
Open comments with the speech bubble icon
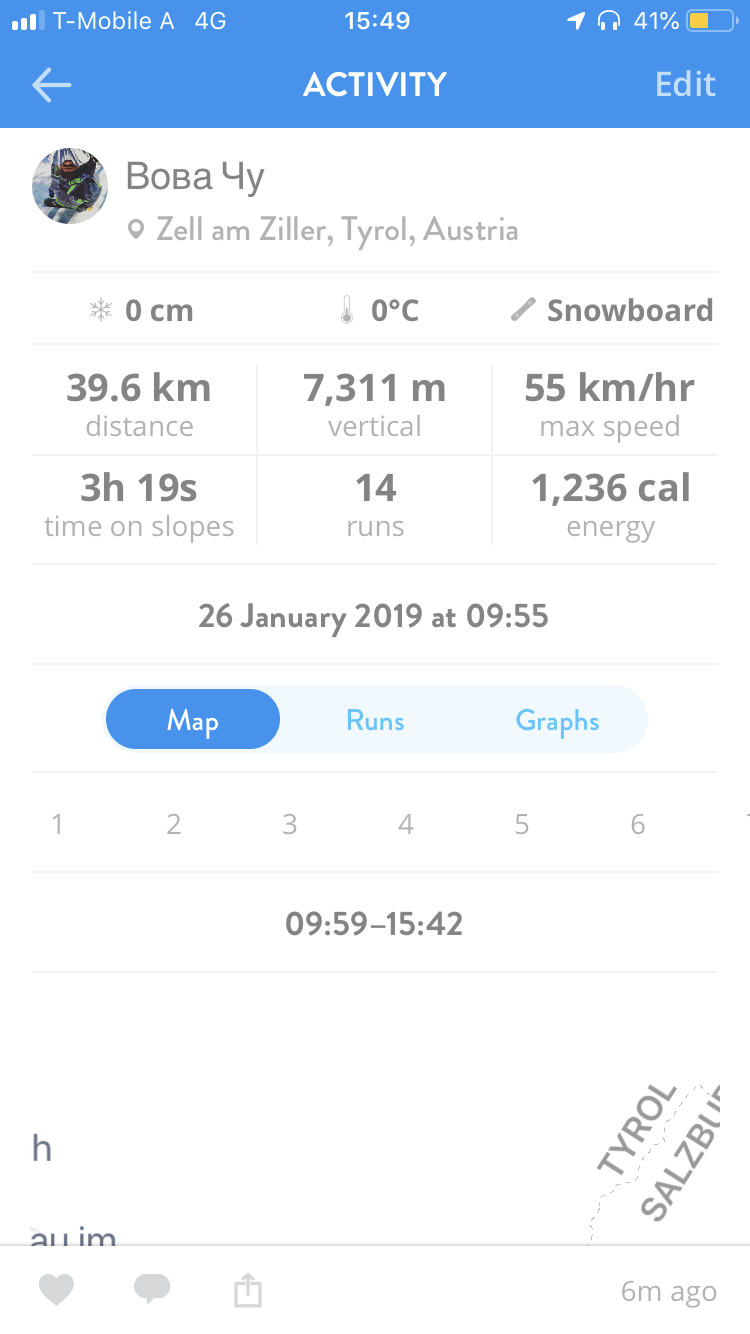pyautogui.click(x=152, y=1290)
